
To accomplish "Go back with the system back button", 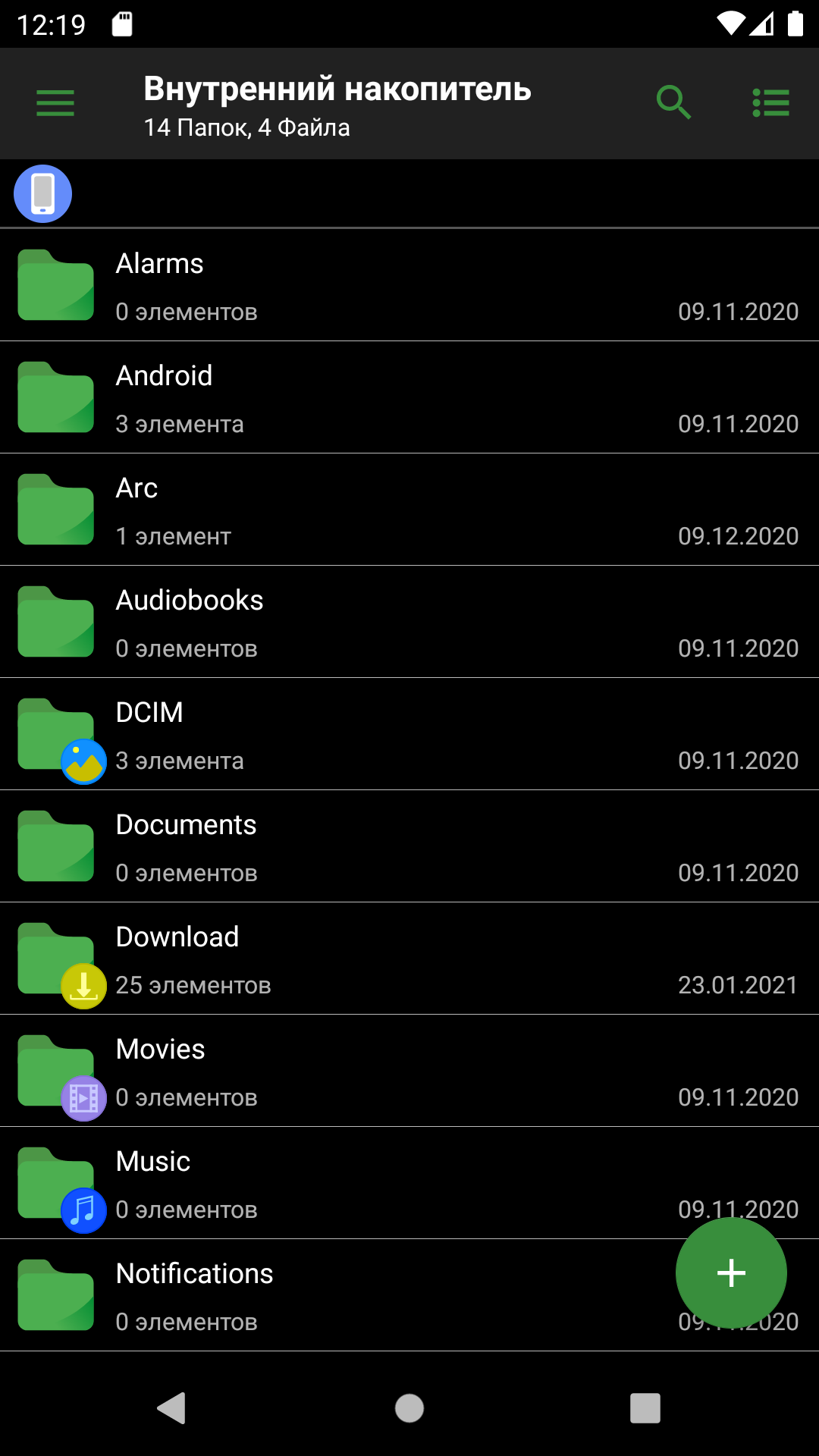I will (x=172, y=1408).
